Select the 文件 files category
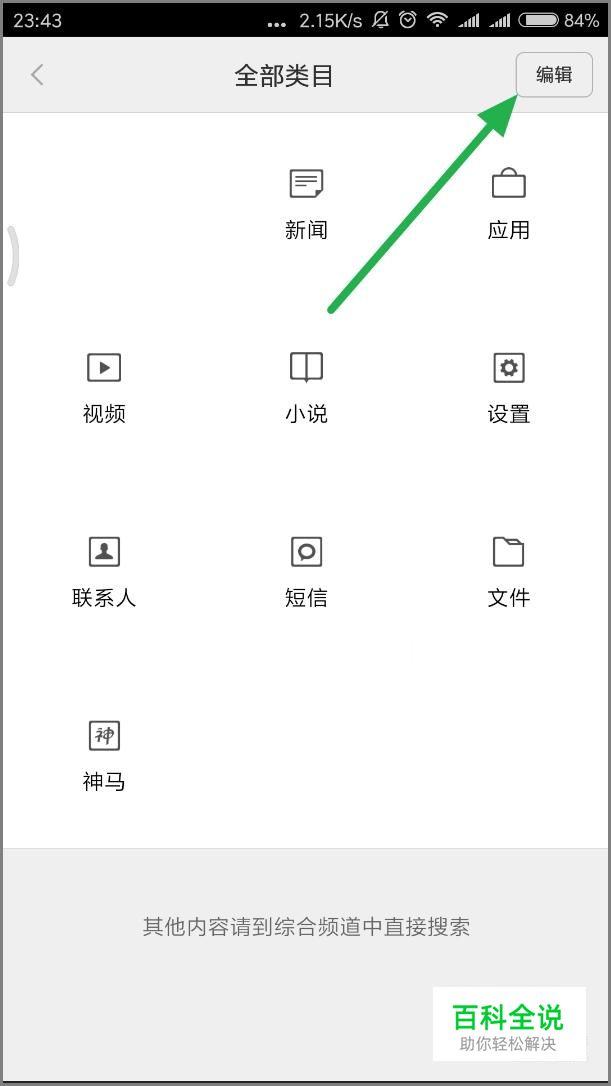The width and height of the screenshot is (611, 1086). [508, 573]
